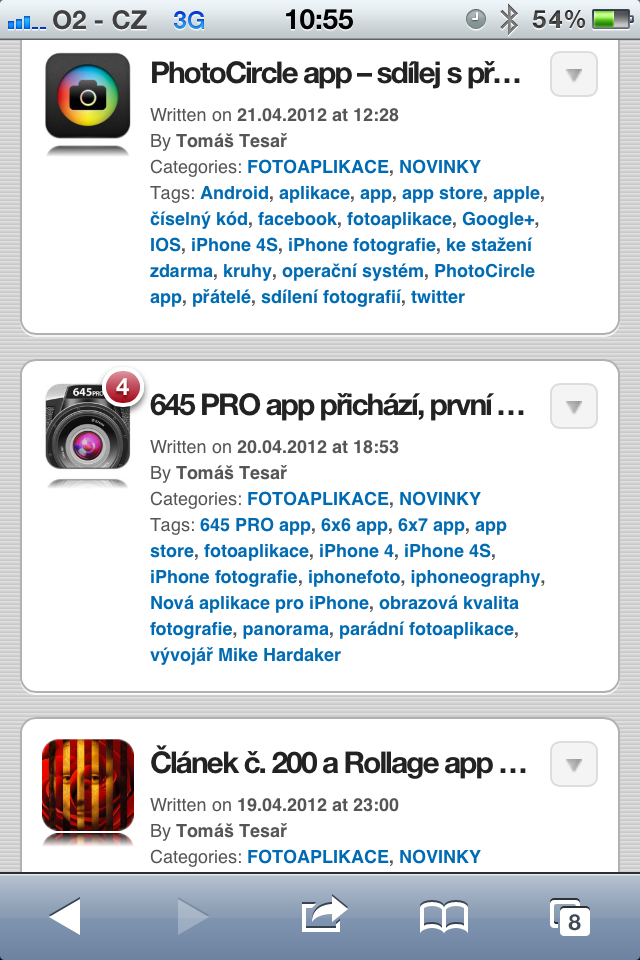Viewport: 640px width, 960px height.
Task: Open the Článek č. 200 a Rollage article
Action: coord(338,763)
